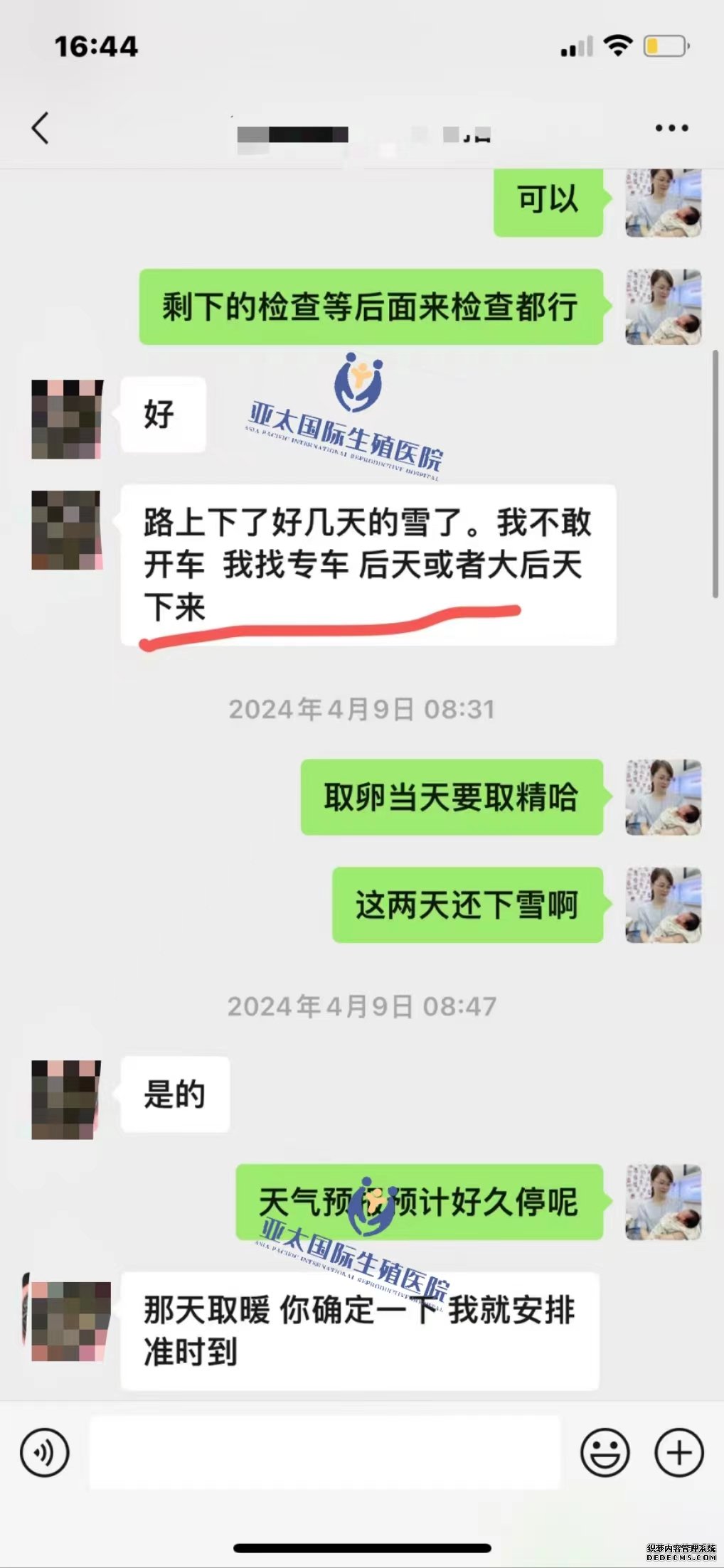Tap the message text field
Viewport: 724px width, 1568px height.
(x=324, y=1453)
